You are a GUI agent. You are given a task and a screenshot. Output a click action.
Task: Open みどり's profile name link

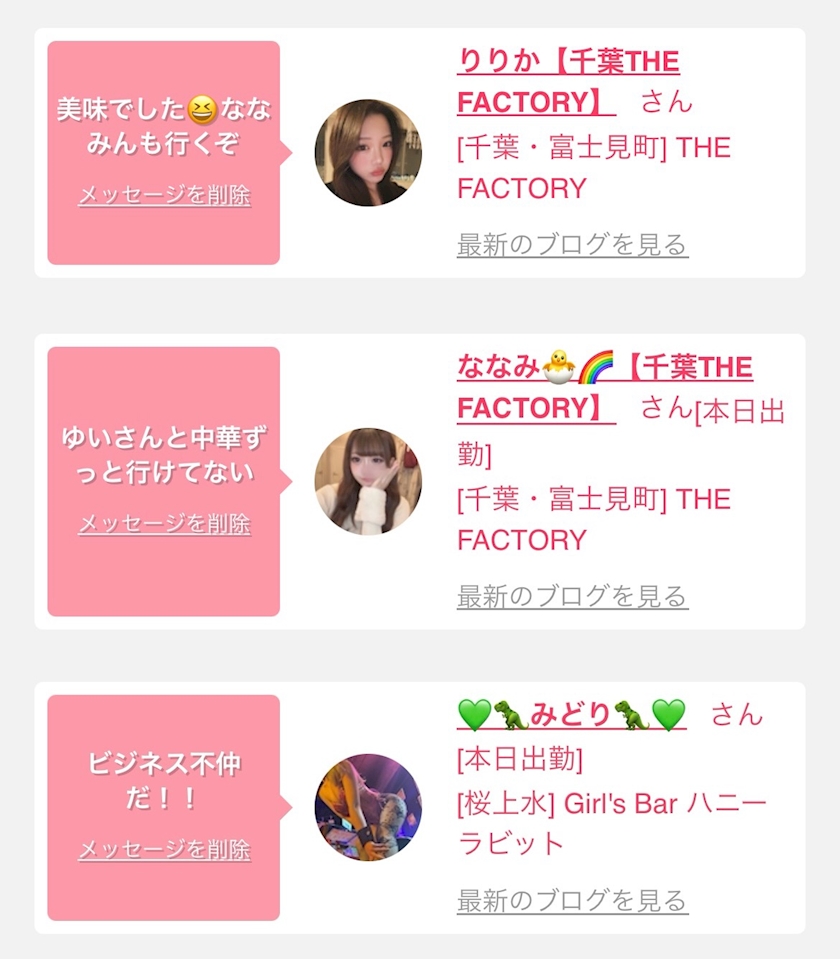(x=571, y=715)
